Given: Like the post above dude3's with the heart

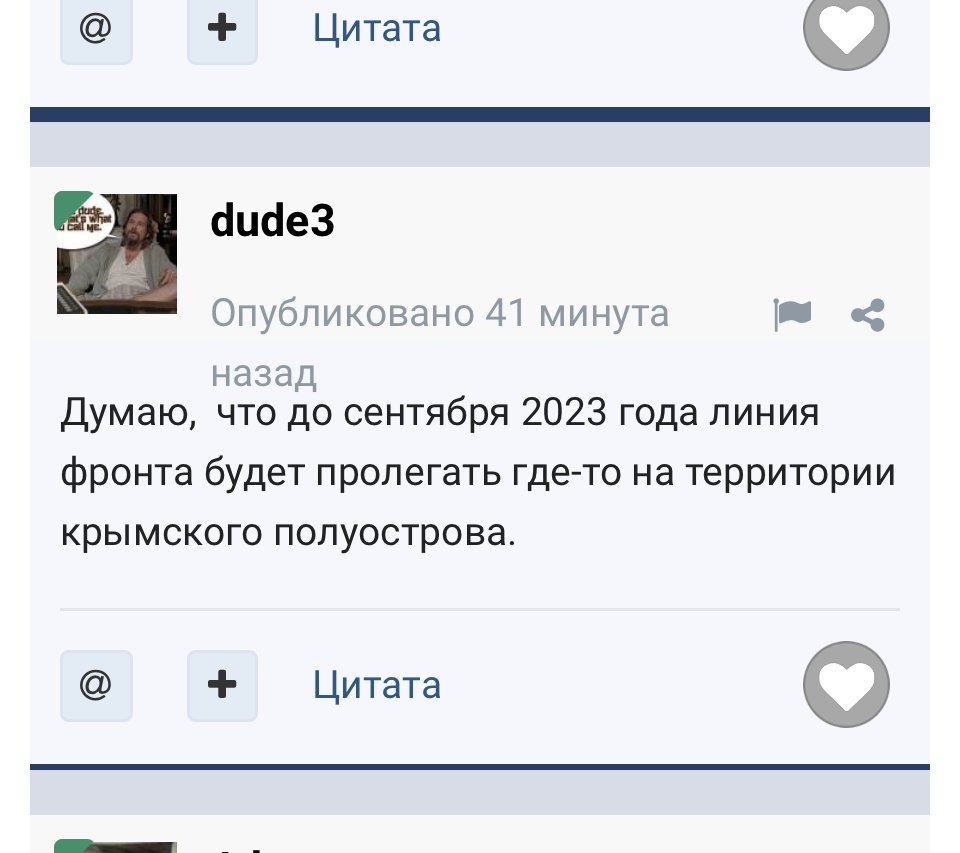Looking at the screenshot, I should pyautogui.click(x=846, y=30).
